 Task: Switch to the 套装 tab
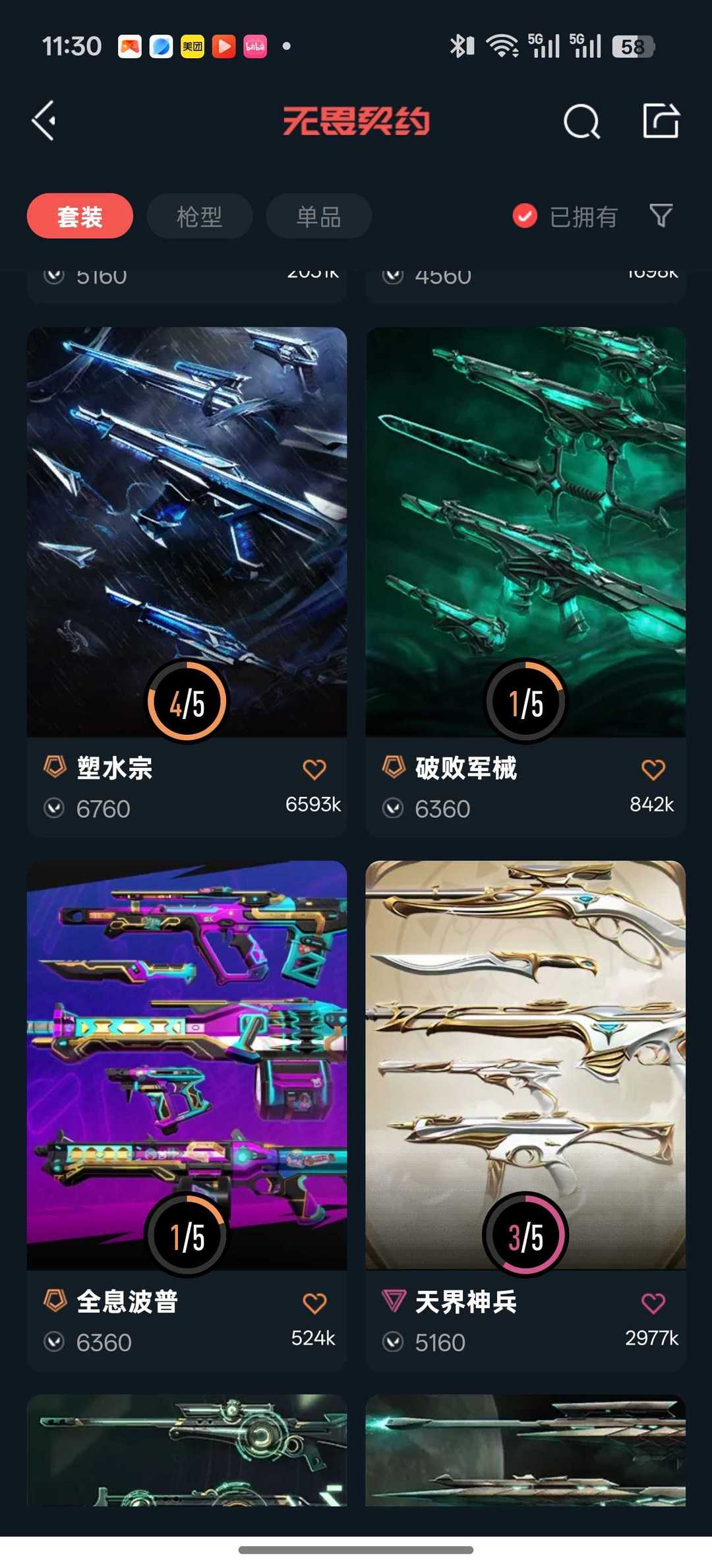pyautogui.click(x=80, y=216)
